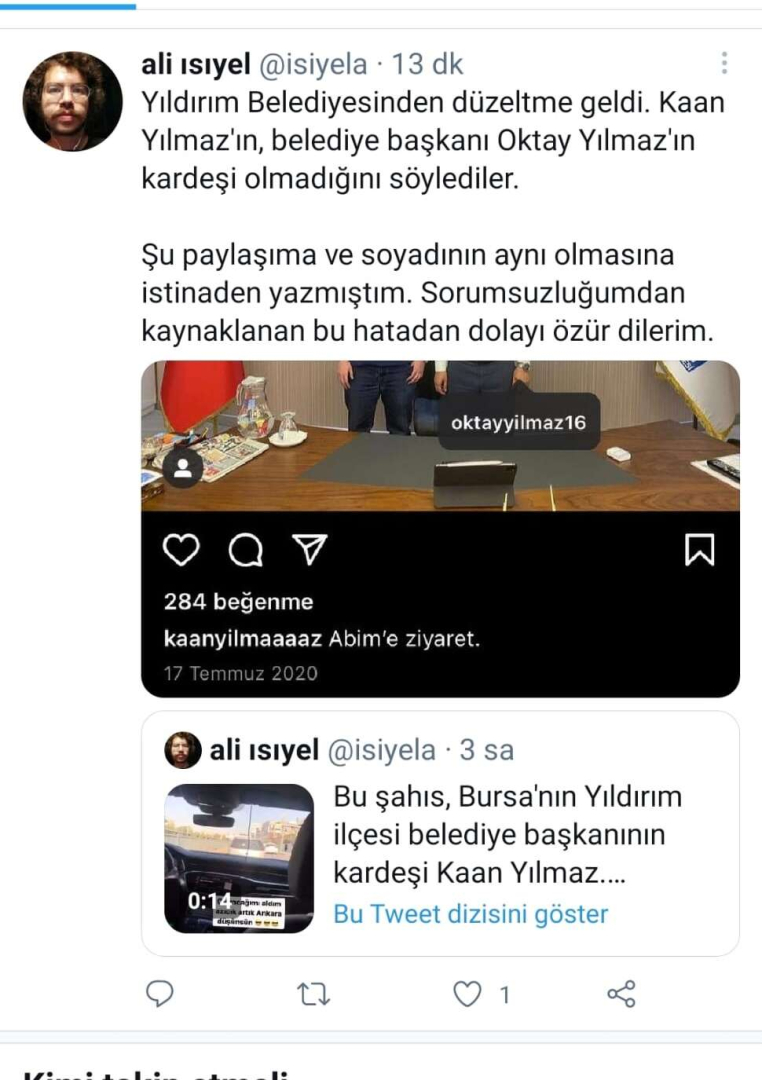Retweet this tweet
762x1080 pixels.
tap(314, 993)
